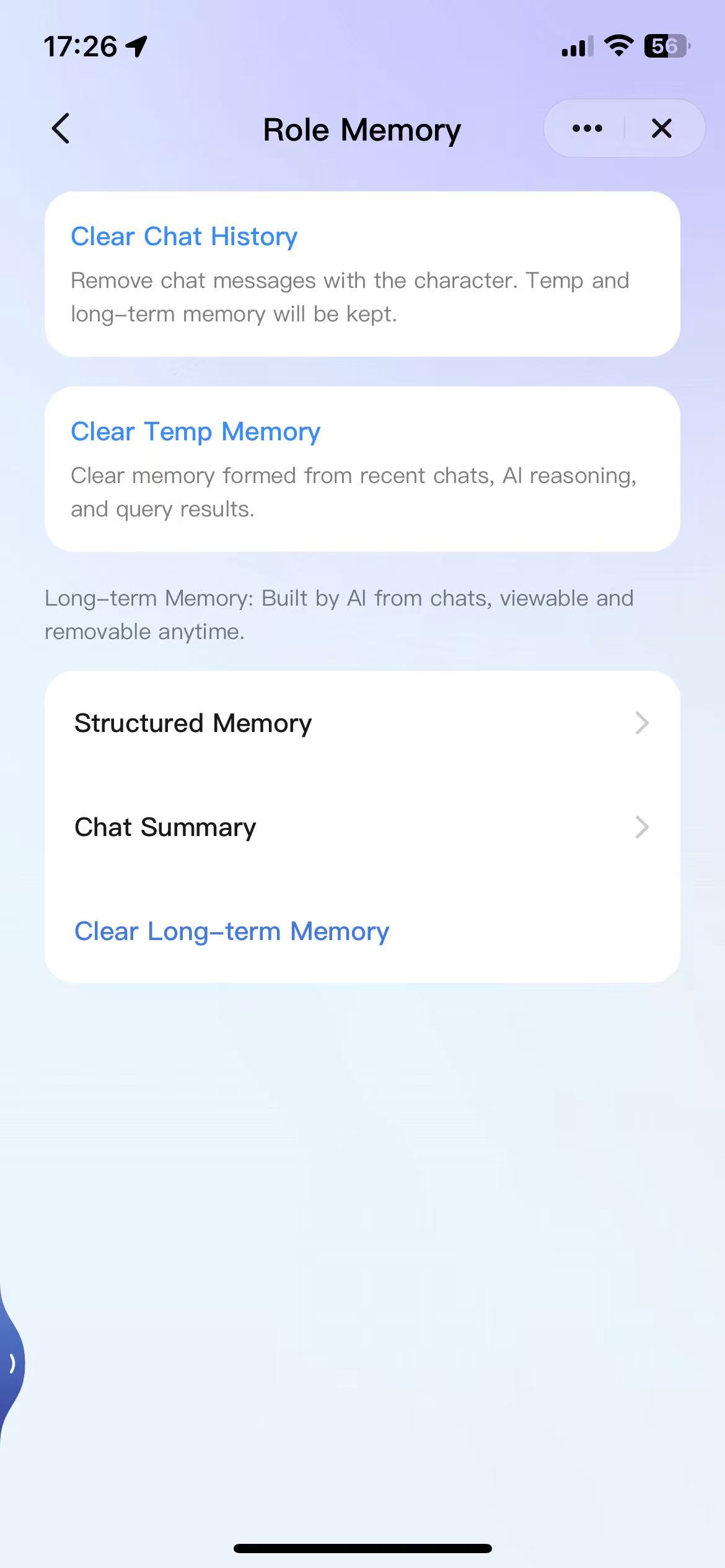Clear Chat History with the character
Viewport: 725px width, 1568px height.
click(x=184, y=237)
